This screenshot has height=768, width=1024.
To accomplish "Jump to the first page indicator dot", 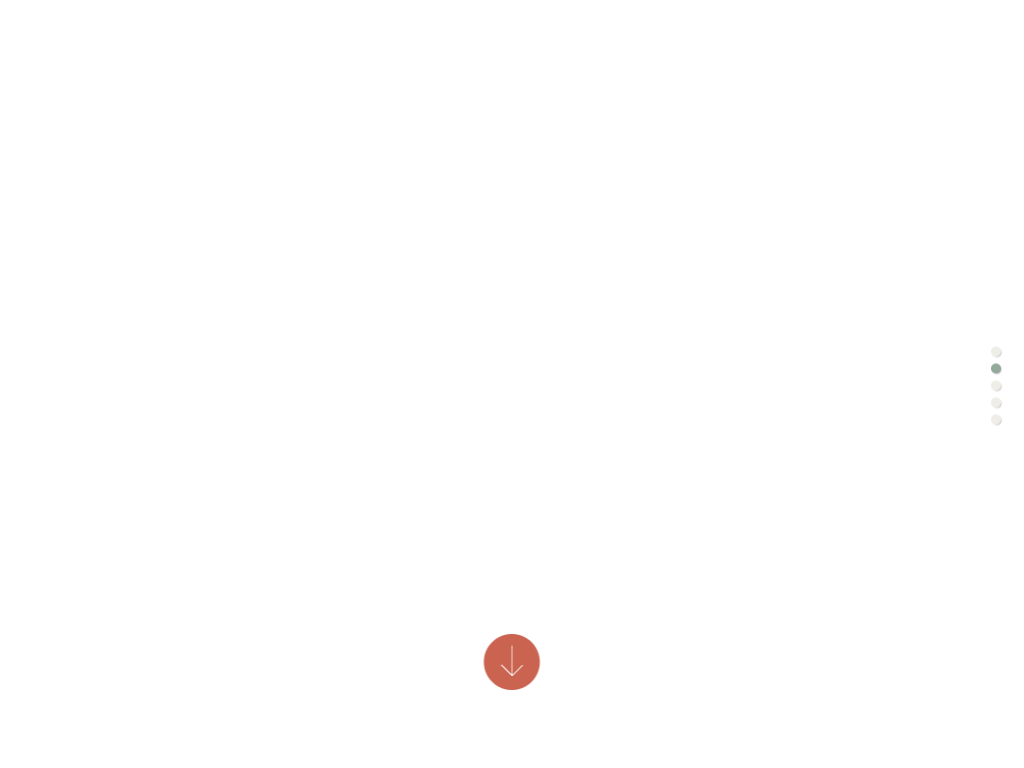I will (x=996, y=352).
